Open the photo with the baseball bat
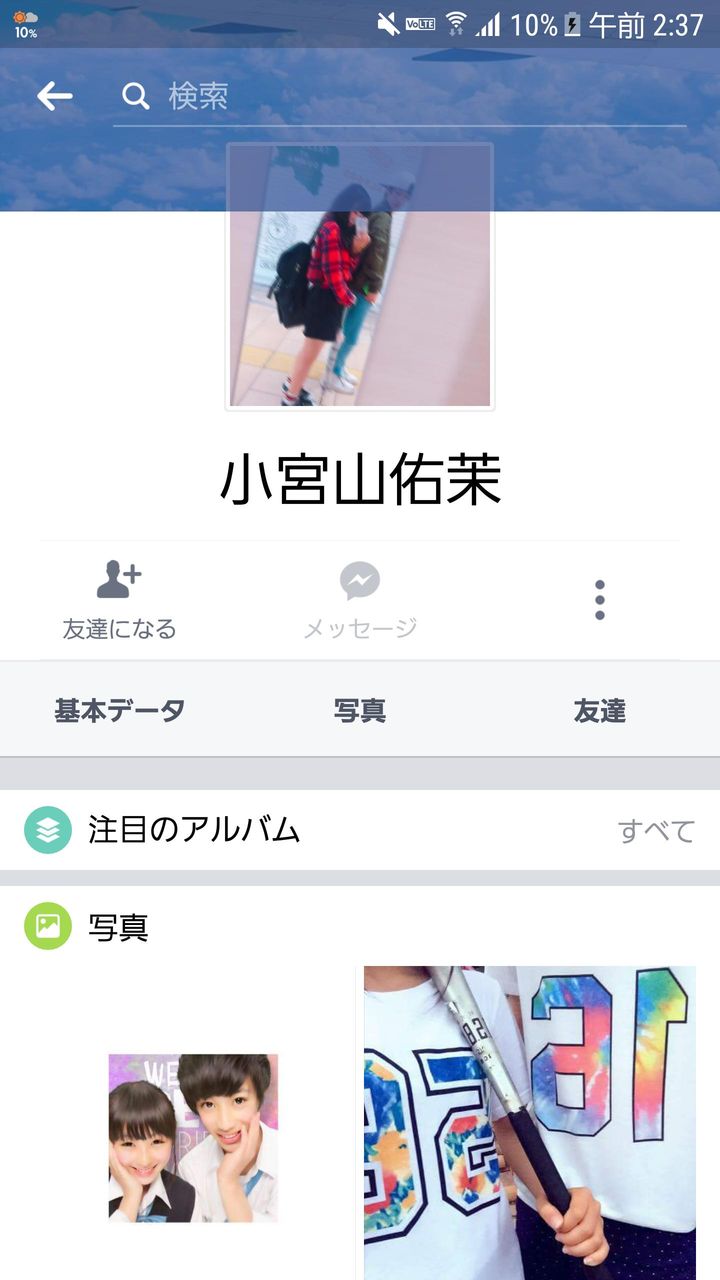 (530, 1120)
